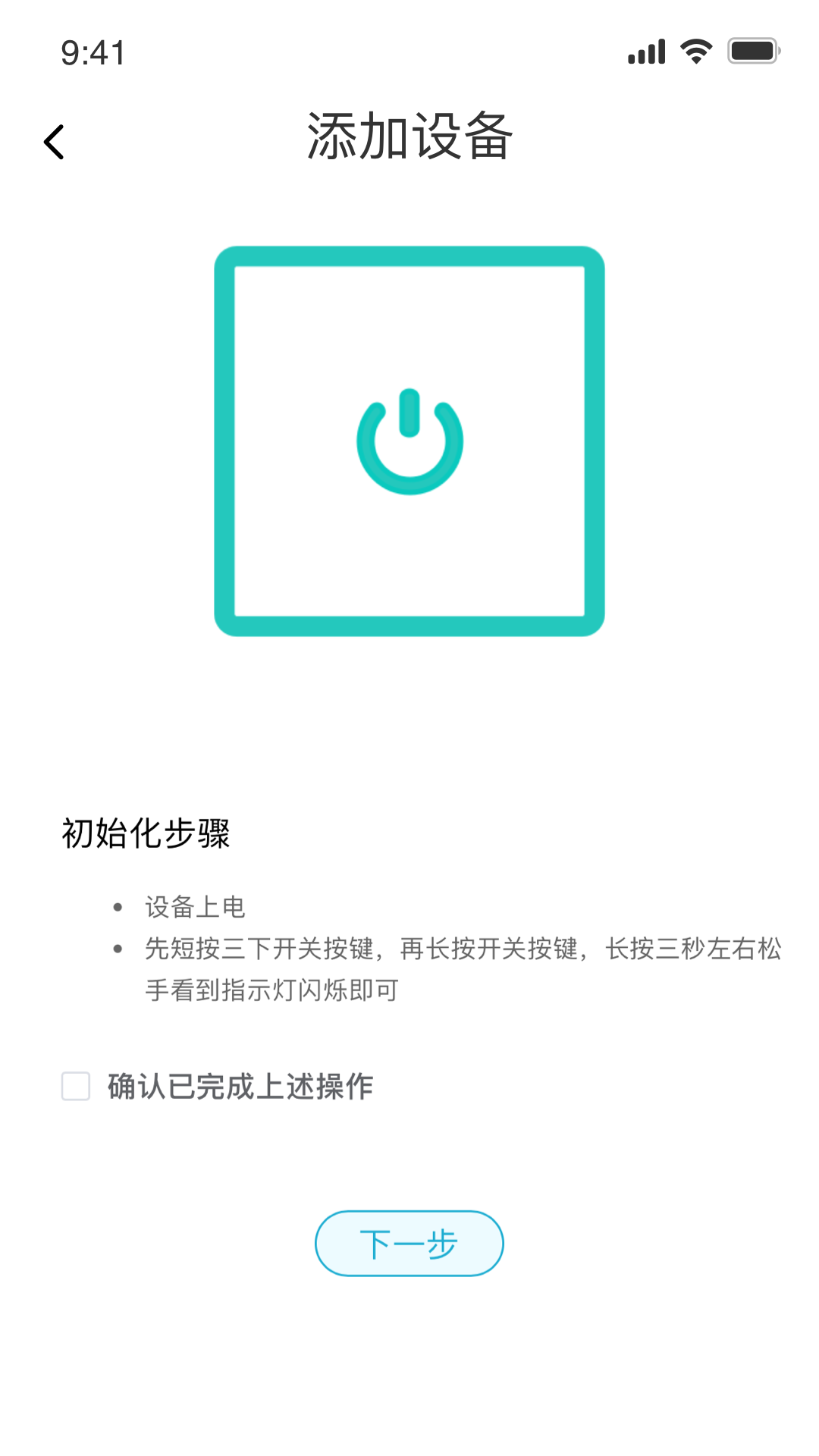Select the status bar time 9:41
Image resolution: width=819 pixels, height=1456 pixels.
pyautogui.click(x=93, y=53)
